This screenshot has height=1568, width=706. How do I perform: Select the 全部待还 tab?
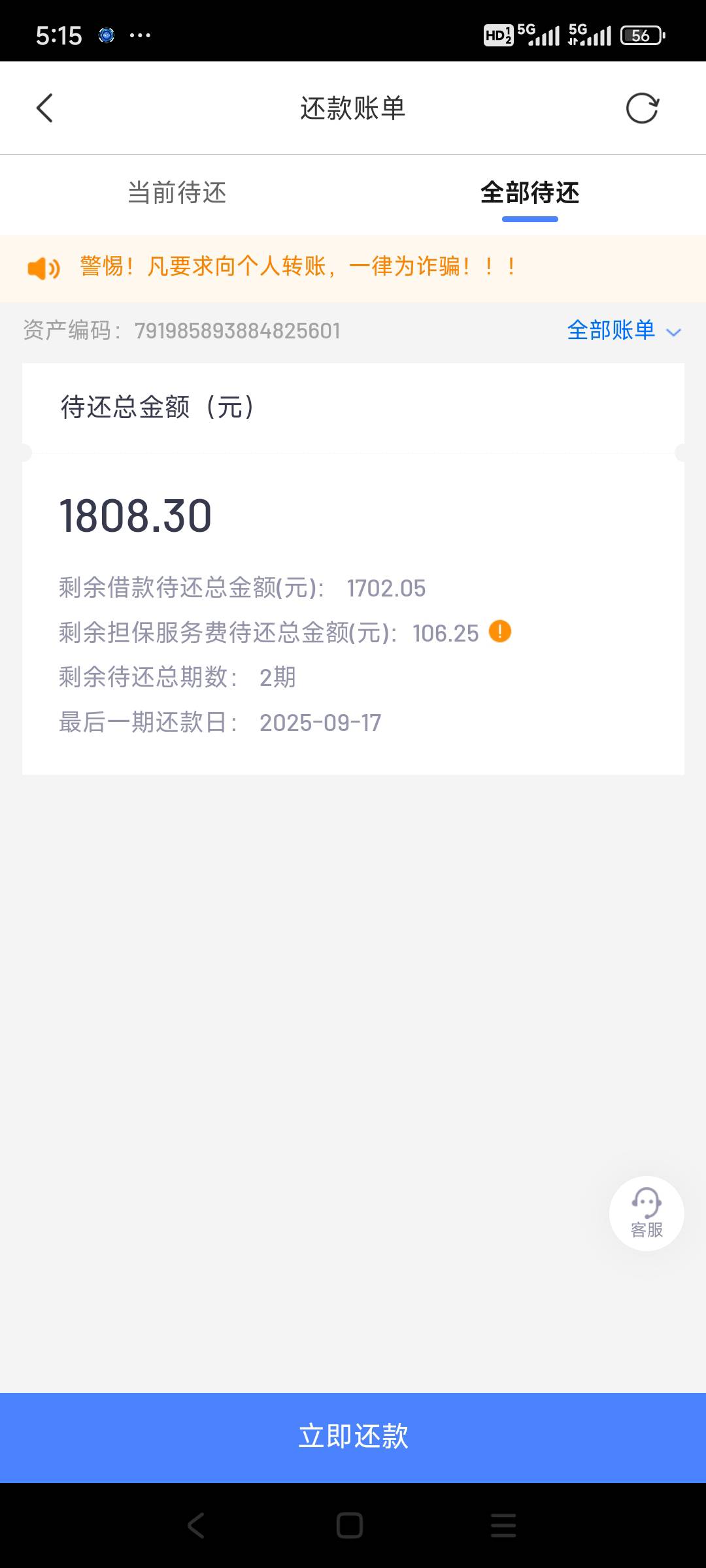click(529, 193)
